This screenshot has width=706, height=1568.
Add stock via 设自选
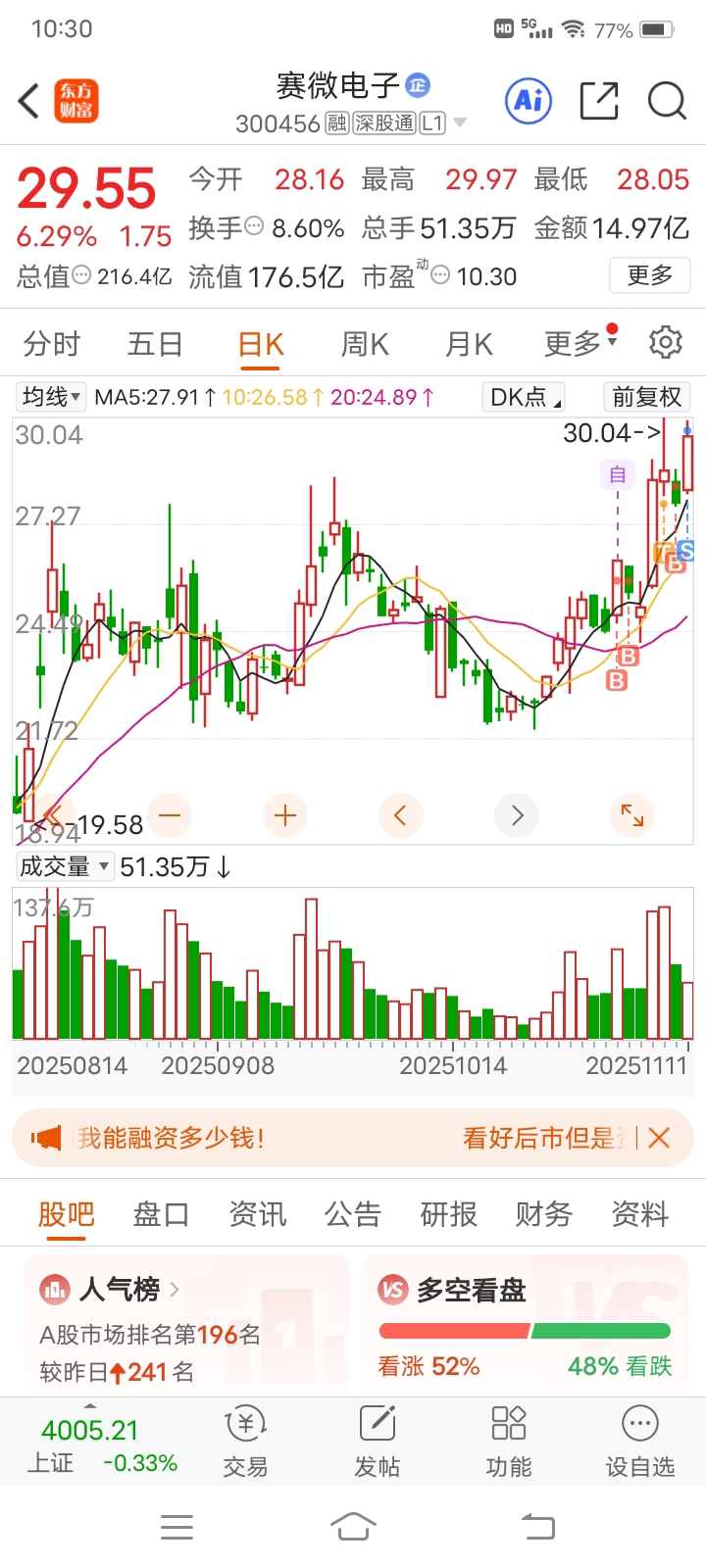coord(640,1442)
